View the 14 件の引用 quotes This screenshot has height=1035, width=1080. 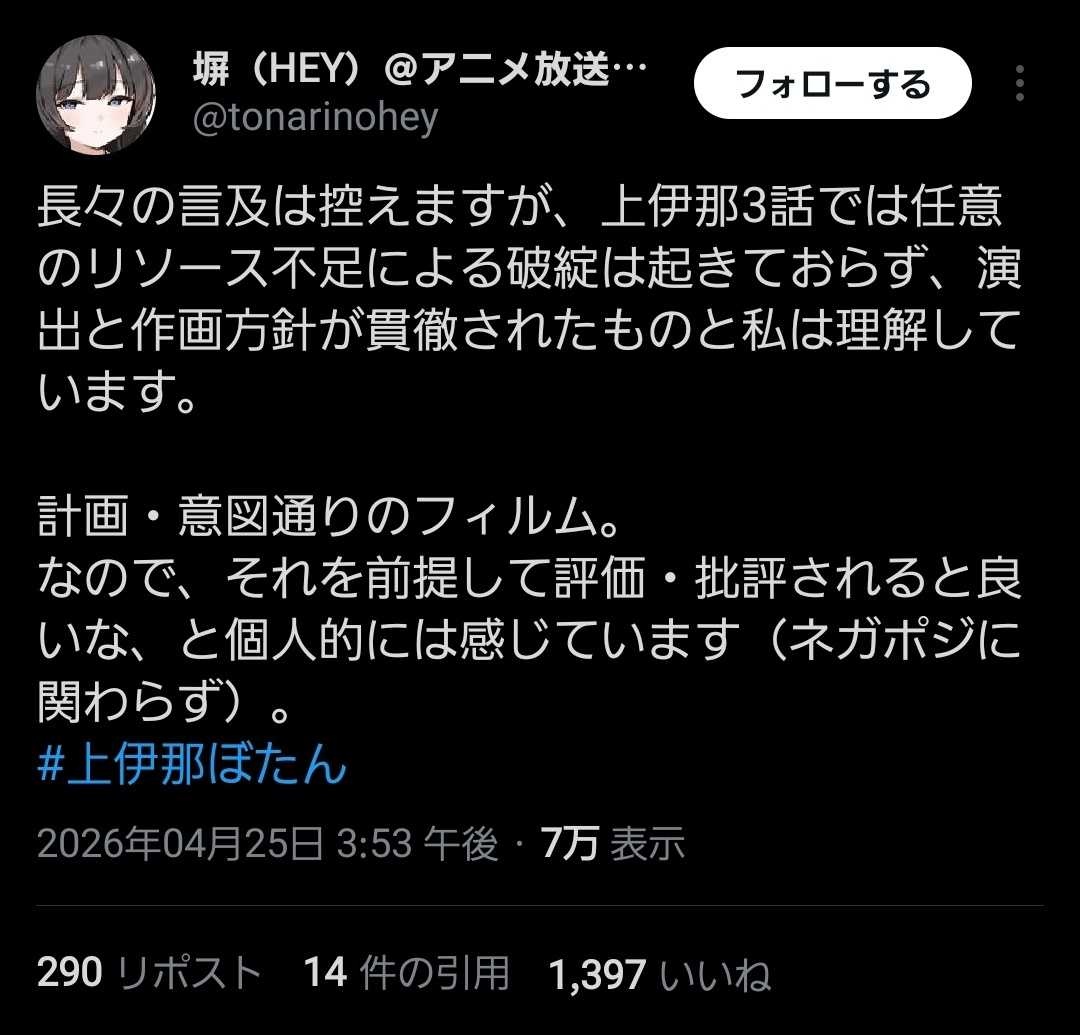tap(406, 973)
